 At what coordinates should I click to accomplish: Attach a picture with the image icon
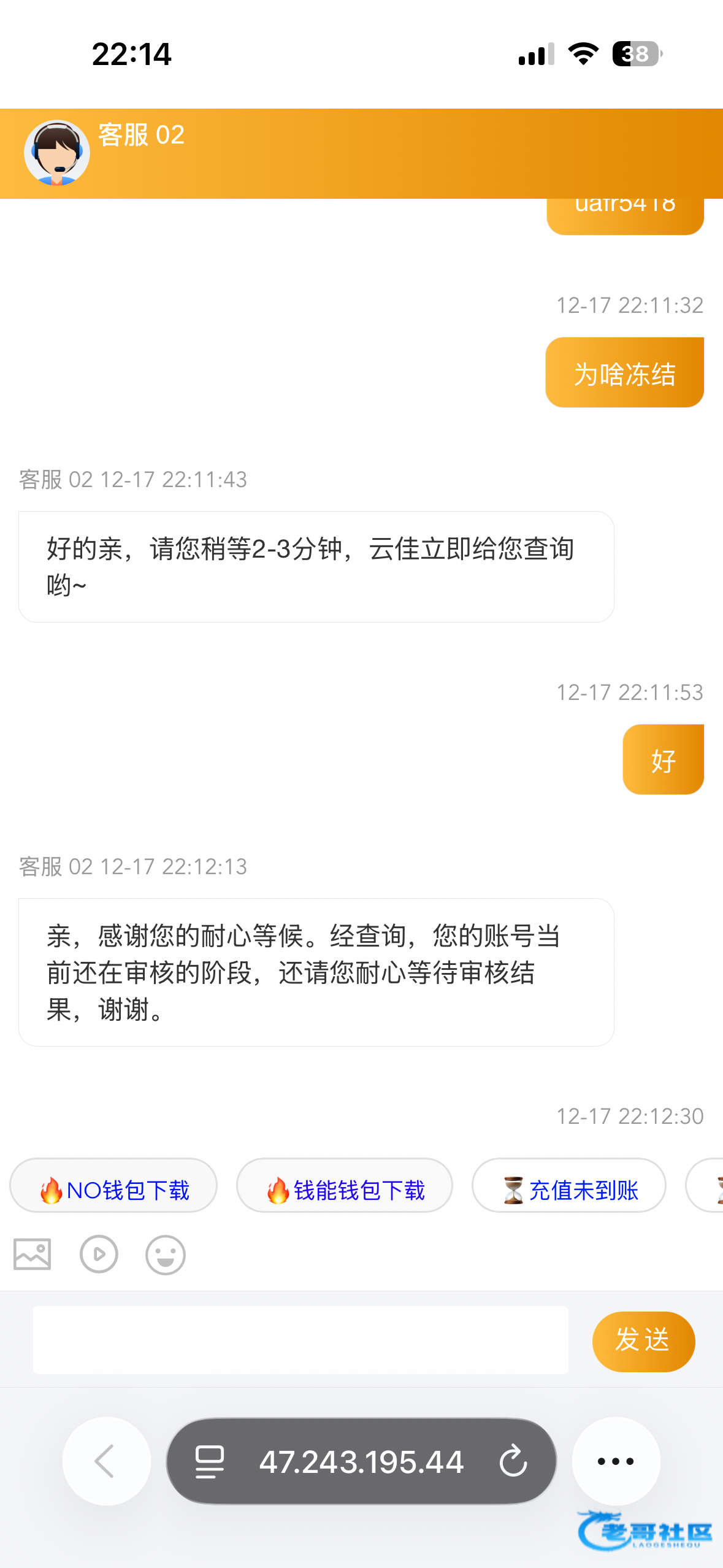33,1255
